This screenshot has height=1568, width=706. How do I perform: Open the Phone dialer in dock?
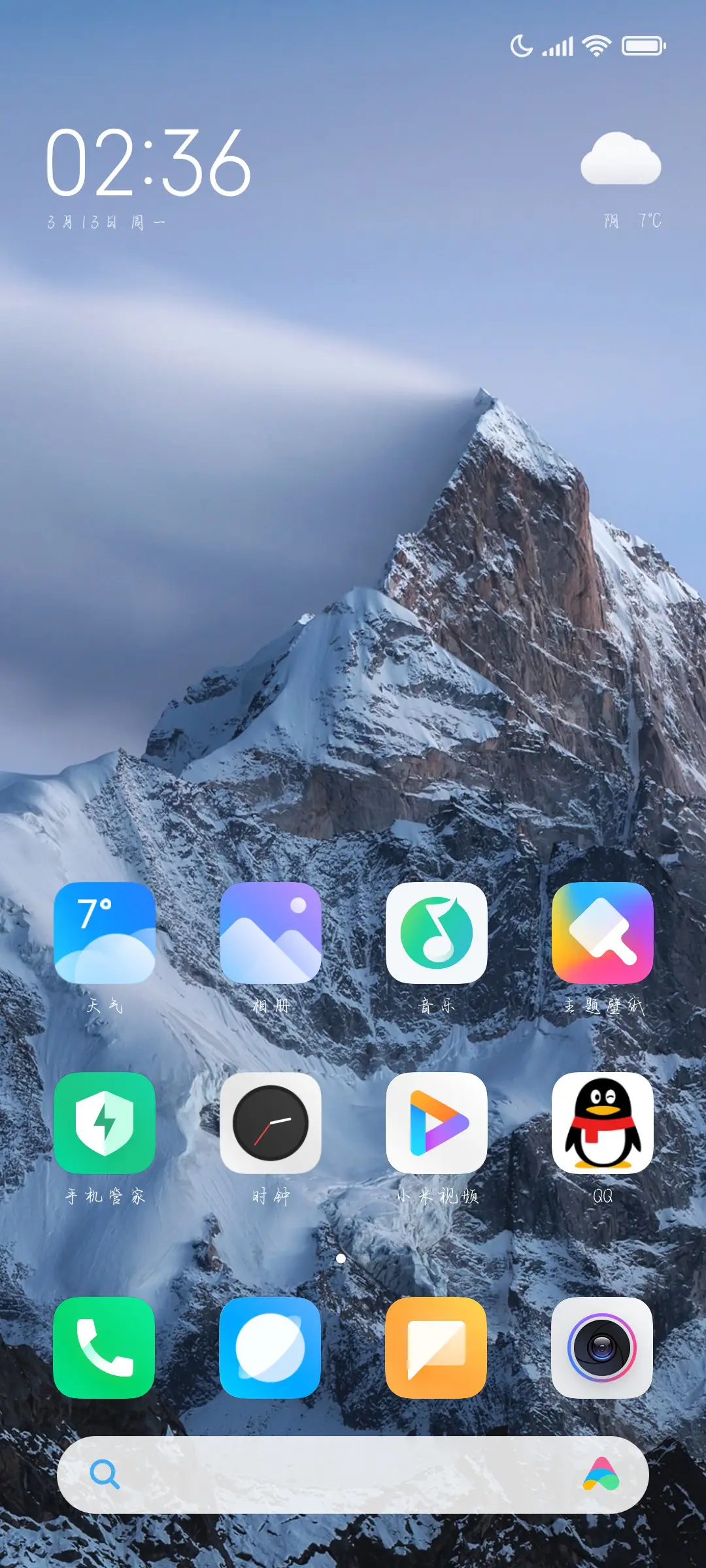pyautogui.click(x=105, y=1348)
